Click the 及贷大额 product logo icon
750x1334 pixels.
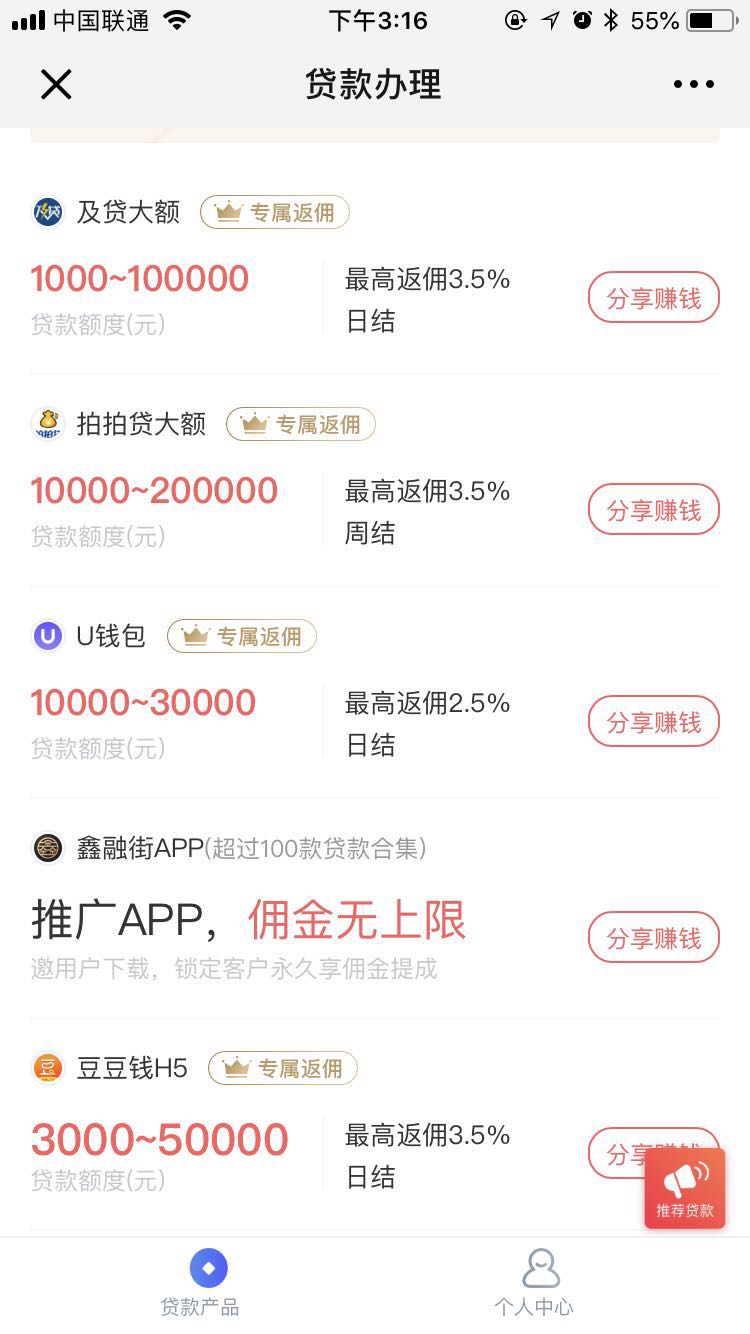[44, 211]
